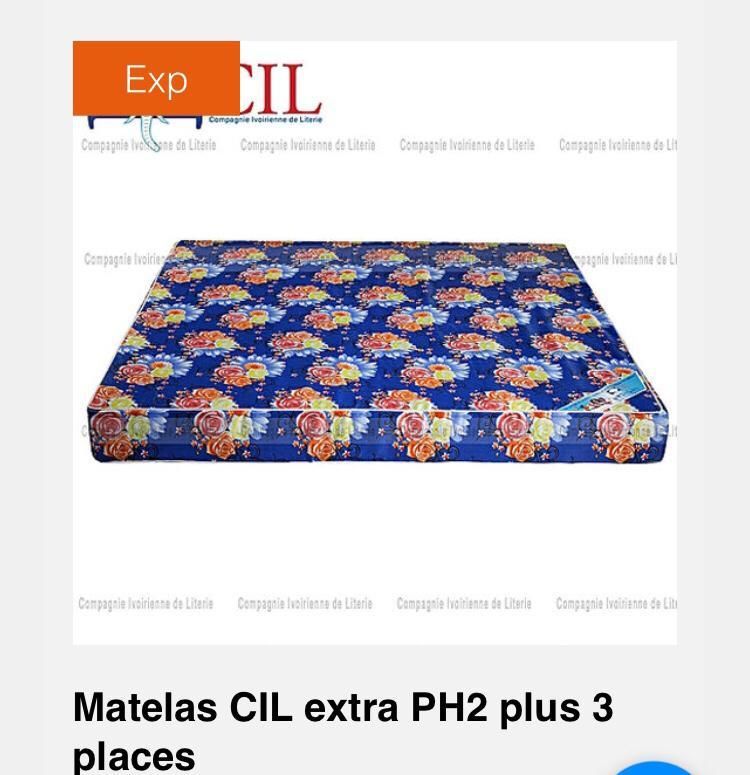Select the top-center watermark below the logo
The width and height of the screenshot is (750, 775).
(x=307, y=145)
